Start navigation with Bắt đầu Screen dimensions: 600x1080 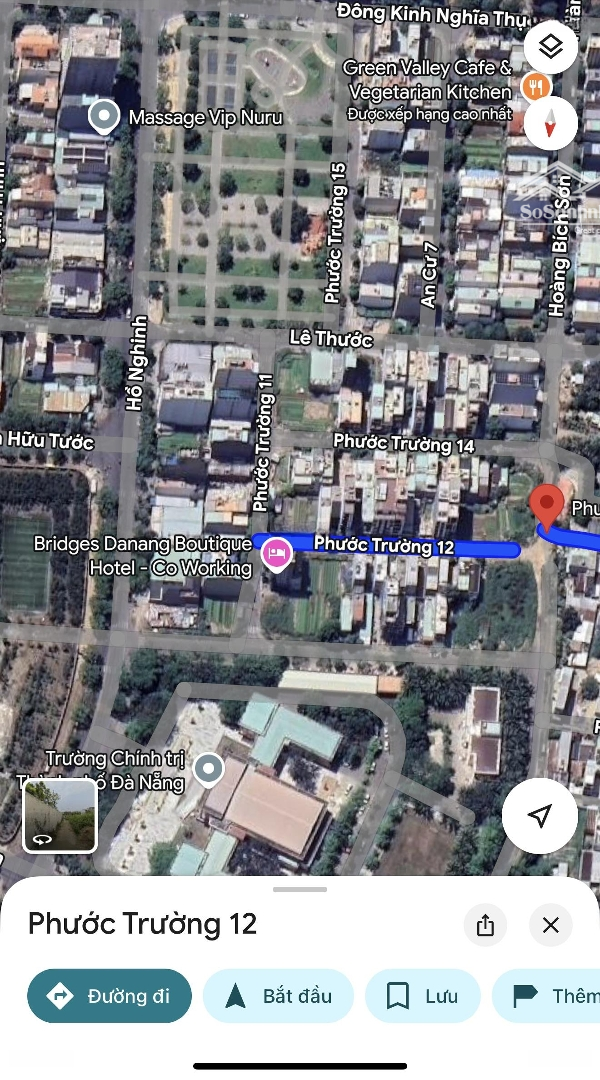[x=278, y=996]
